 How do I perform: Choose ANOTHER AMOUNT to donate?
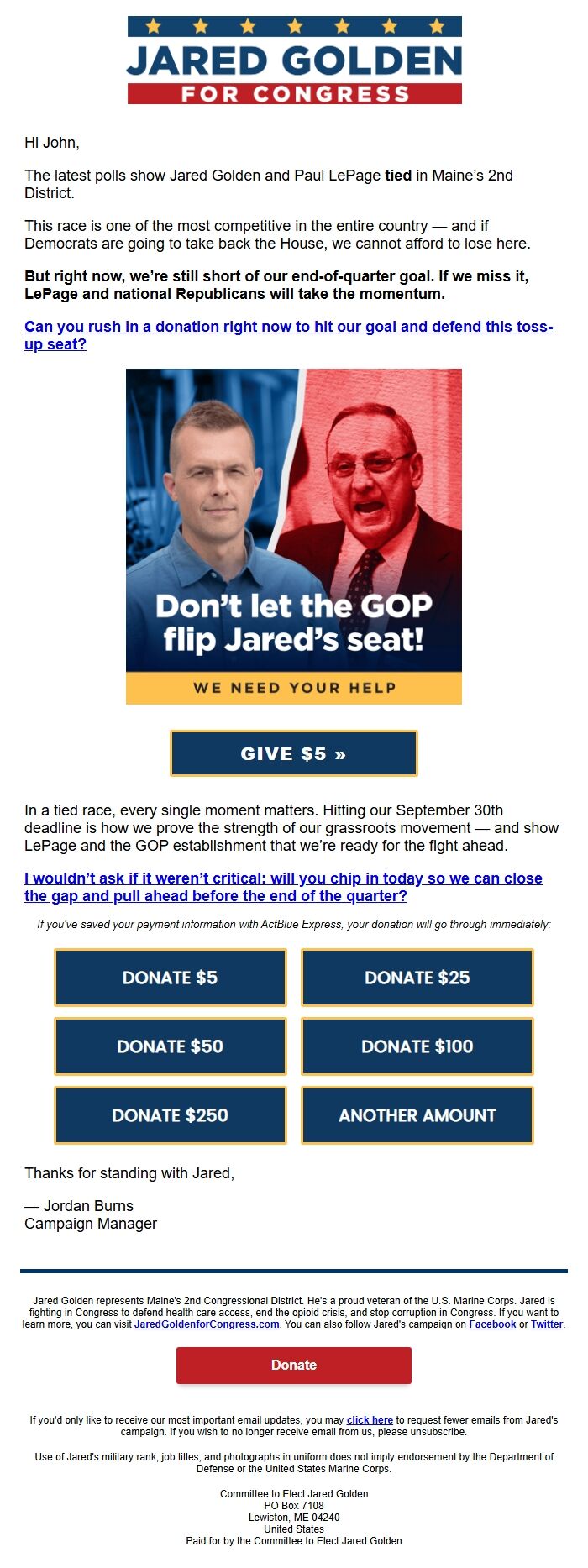click(x=417, y=1115)
